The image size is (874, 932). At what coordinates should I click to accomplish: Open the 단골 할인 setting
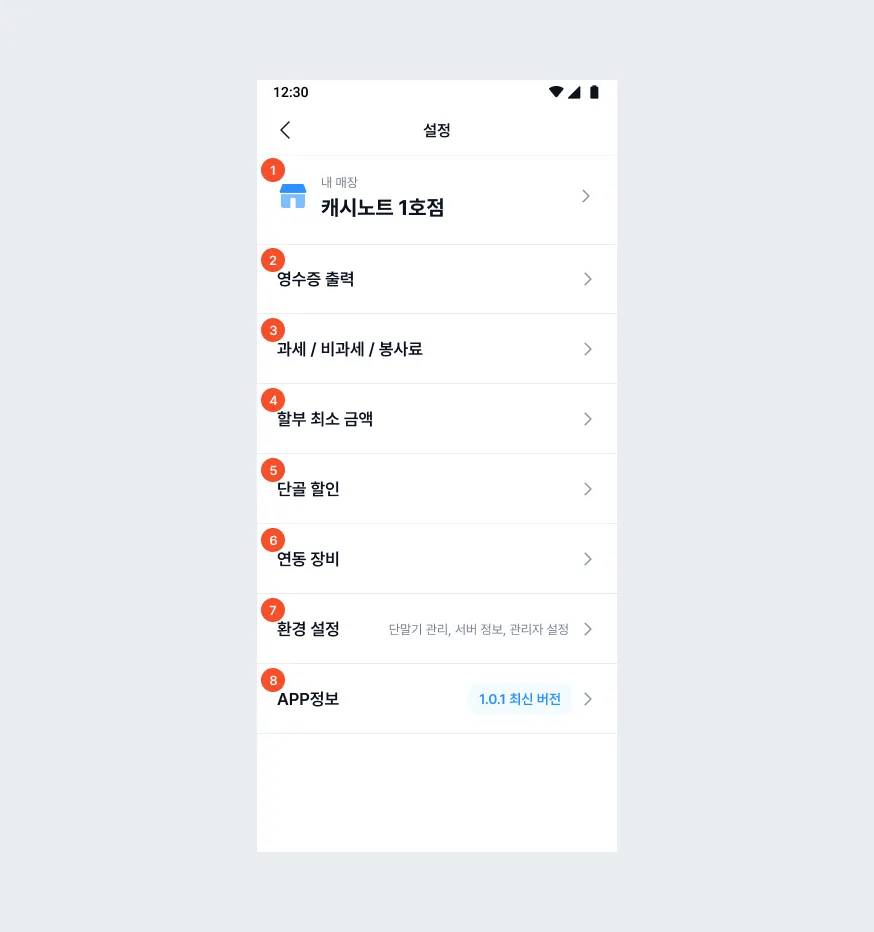[436, 489]
